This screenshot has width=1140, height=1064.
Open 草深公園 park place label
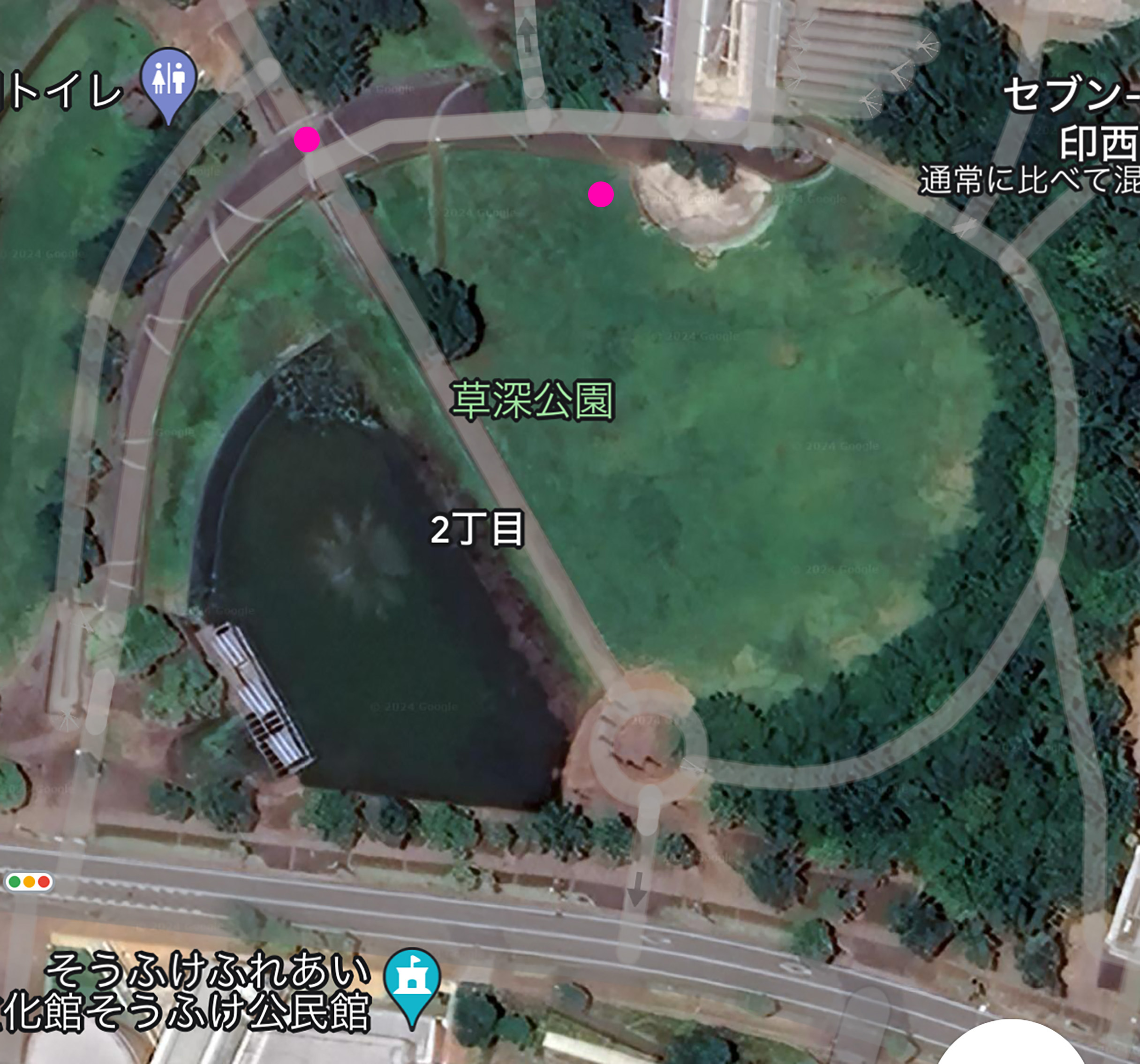click(533, 401)
